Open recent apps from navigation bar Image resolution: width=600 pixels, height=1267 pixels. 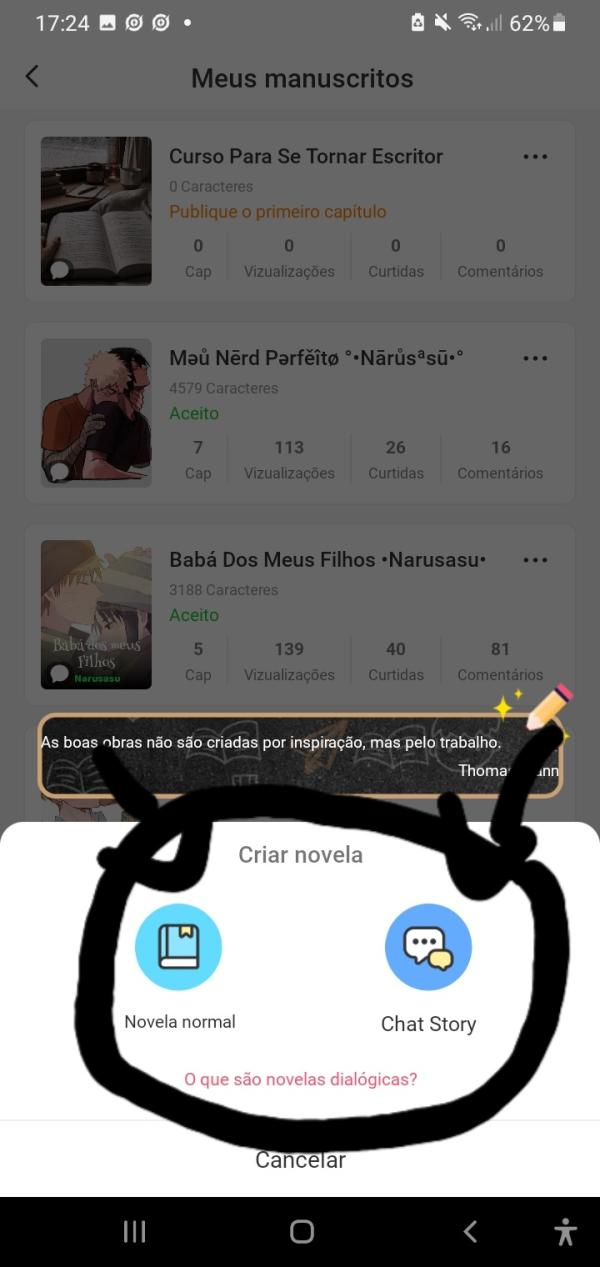(134, 1231)
